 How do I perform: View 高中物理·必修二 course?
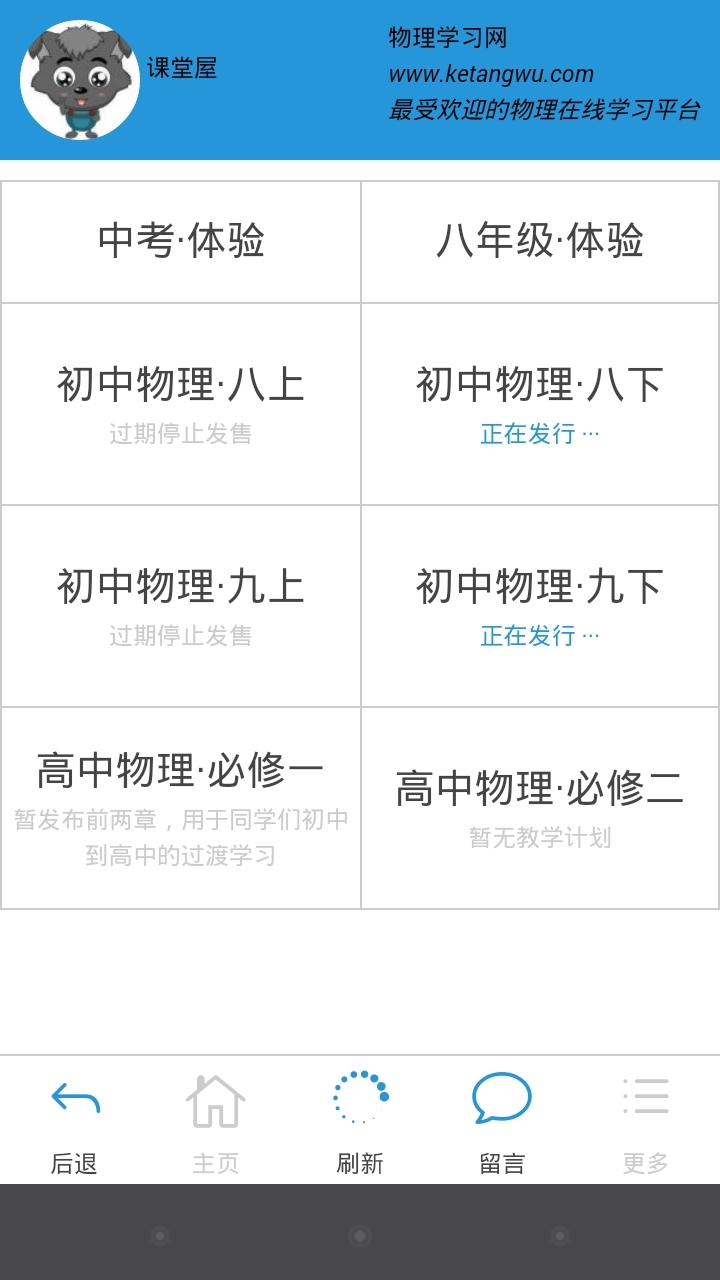click(540, 808)
